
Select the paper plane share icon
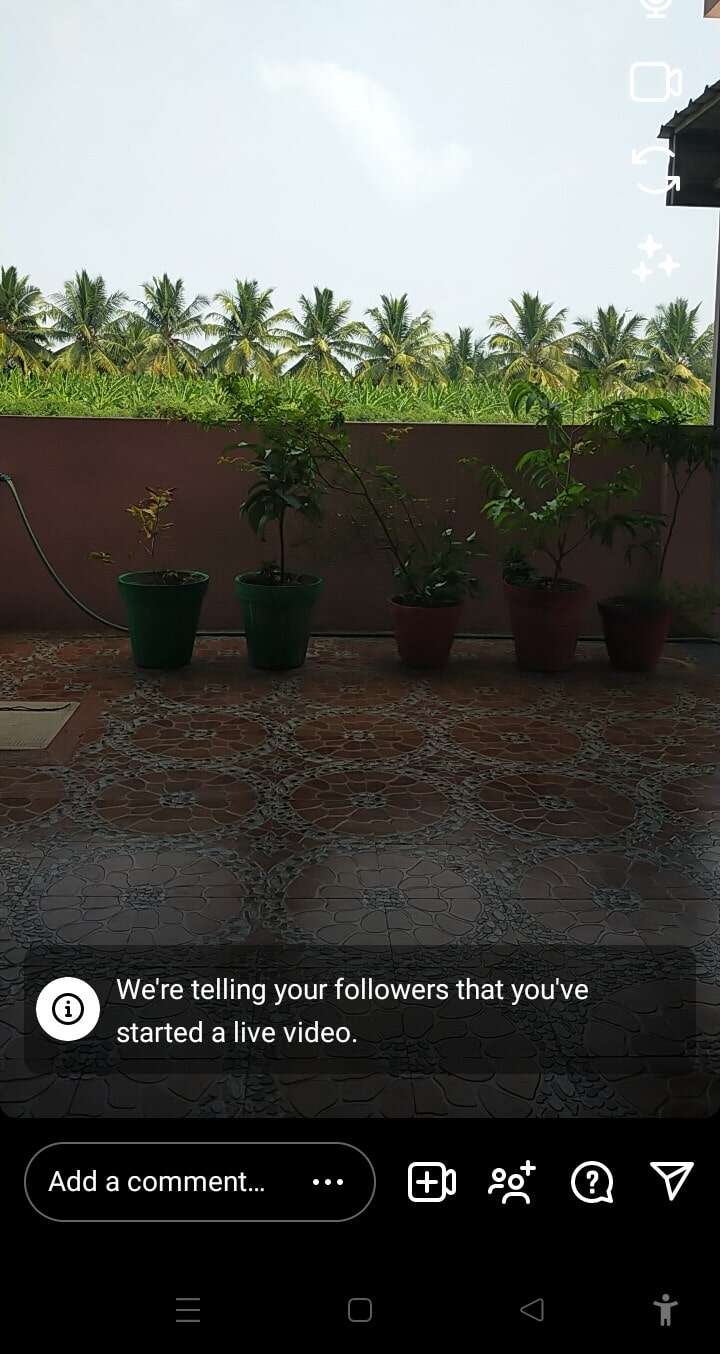pyautogui.click(x=671, y=1181)
